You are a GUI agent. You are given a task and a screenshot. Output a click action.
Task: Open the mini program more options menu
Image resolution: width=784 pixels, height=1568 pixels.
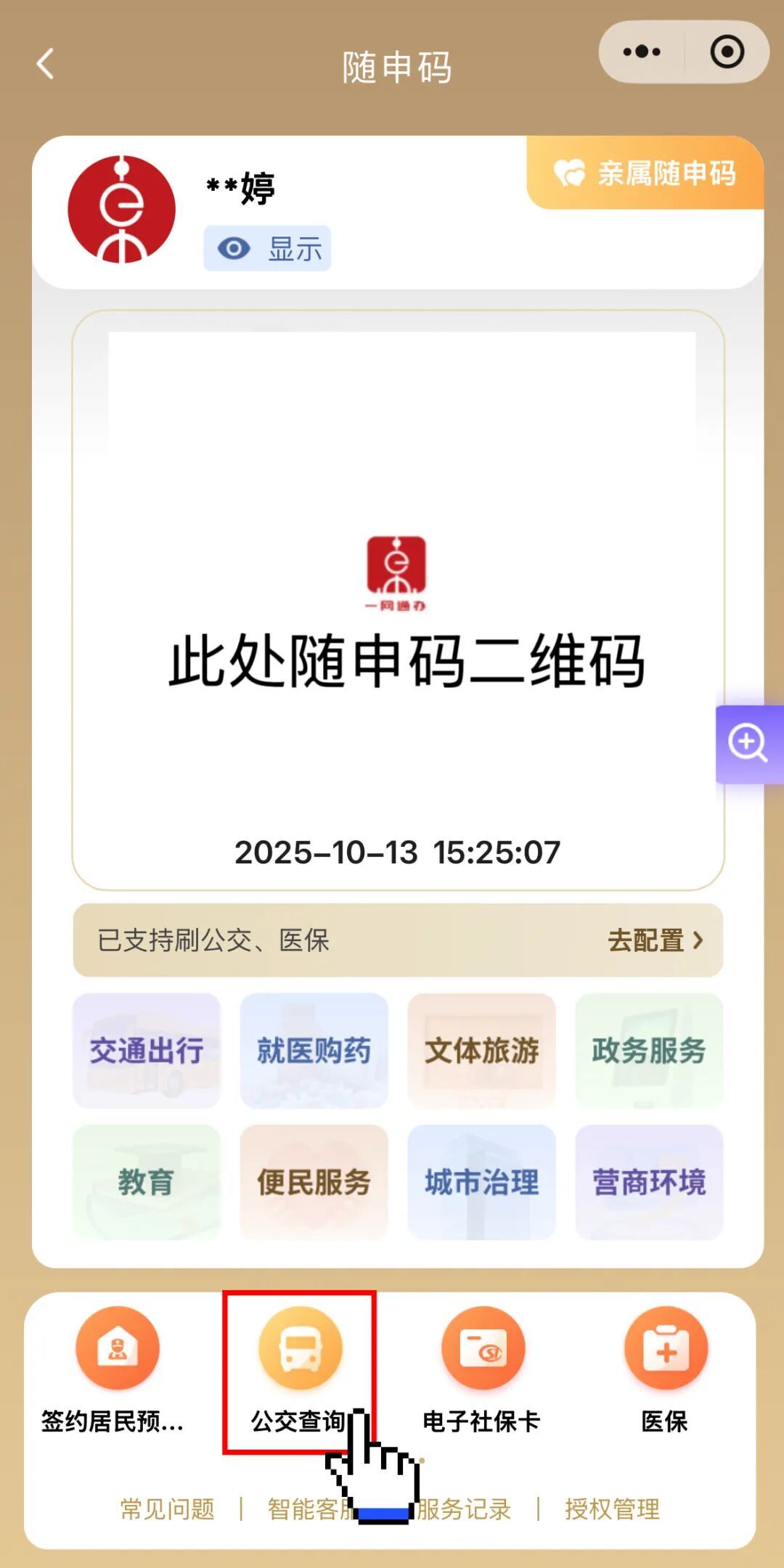[642, 52]
